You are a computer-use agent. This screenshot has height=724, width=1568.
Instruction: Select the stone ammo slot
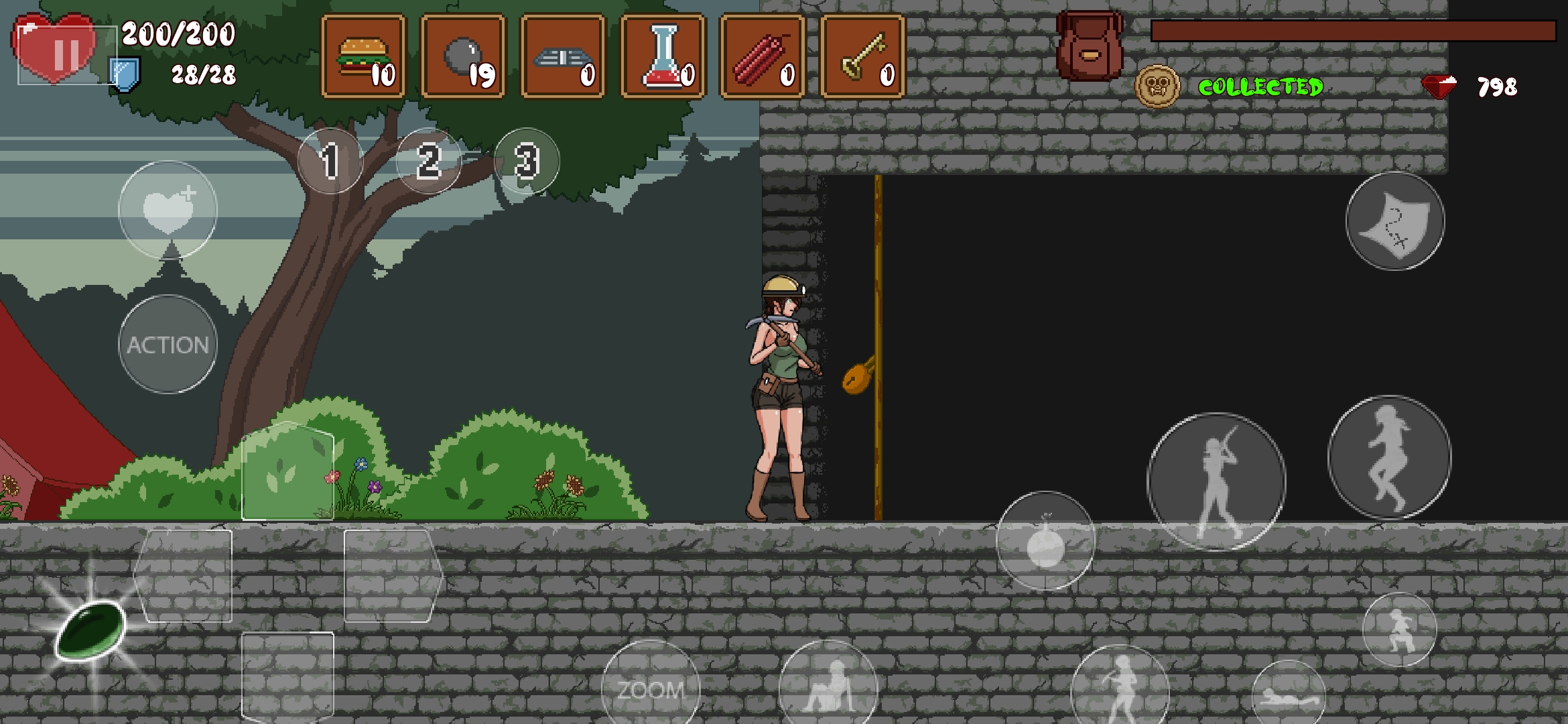click(463, 57)
